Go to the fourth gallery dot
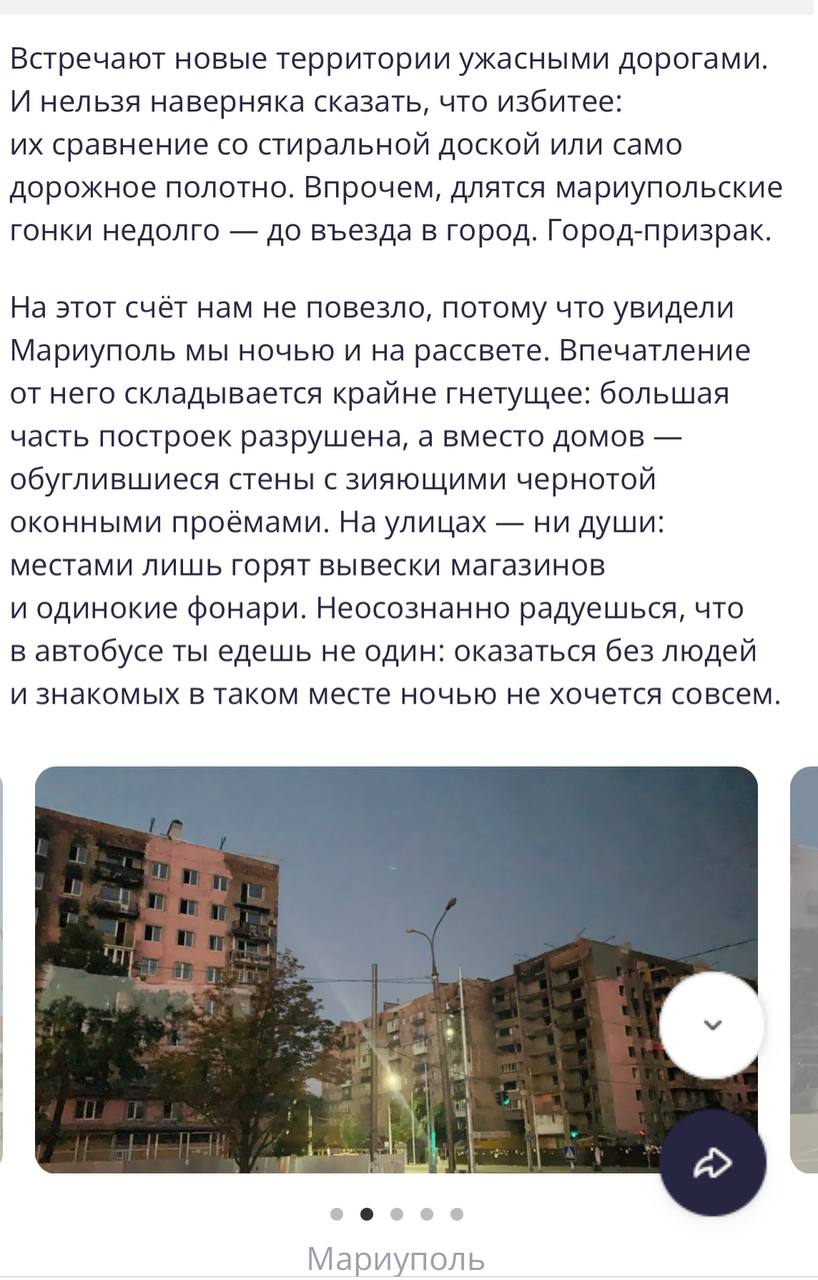 click(427, 1214)
